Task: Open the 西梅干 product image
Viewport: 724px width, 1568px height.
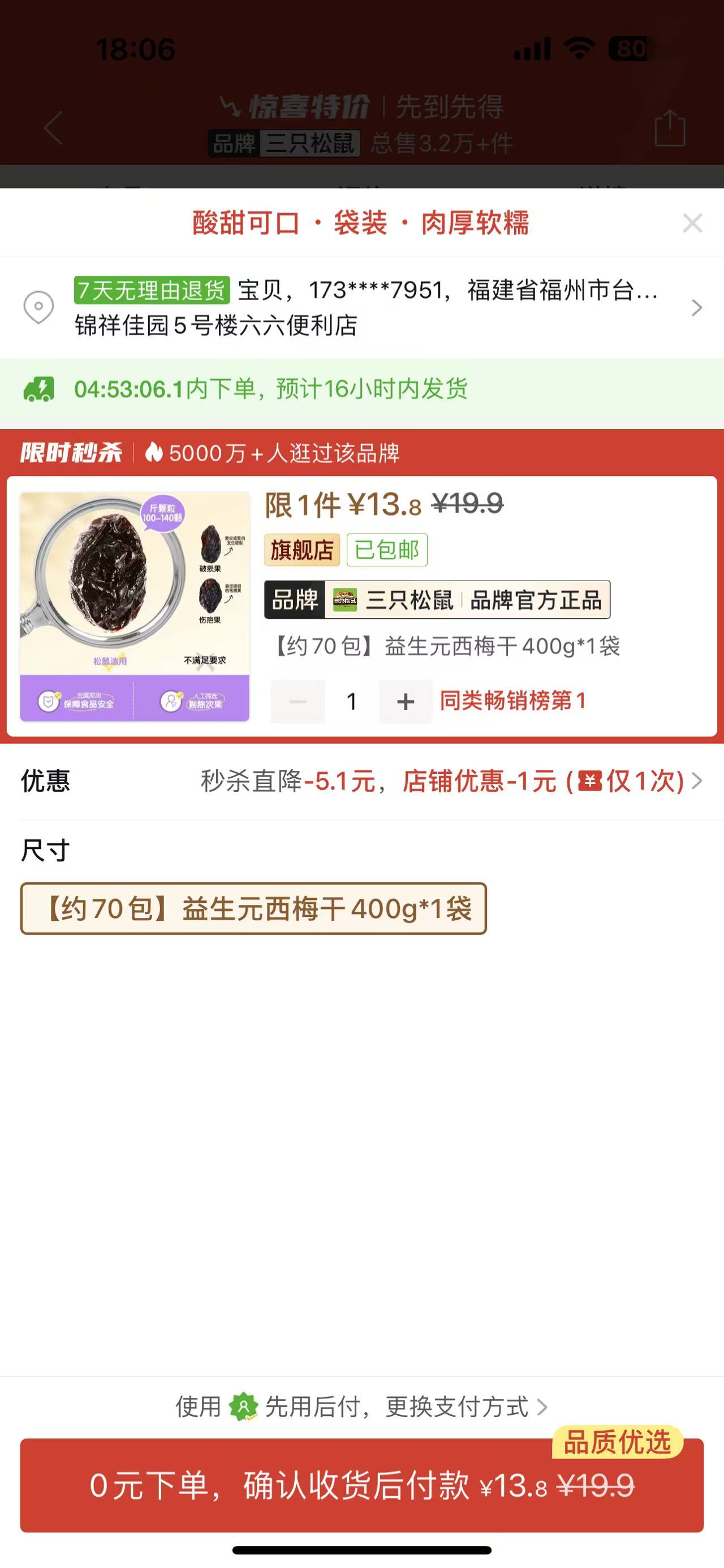Action: (x=135, y=607)
